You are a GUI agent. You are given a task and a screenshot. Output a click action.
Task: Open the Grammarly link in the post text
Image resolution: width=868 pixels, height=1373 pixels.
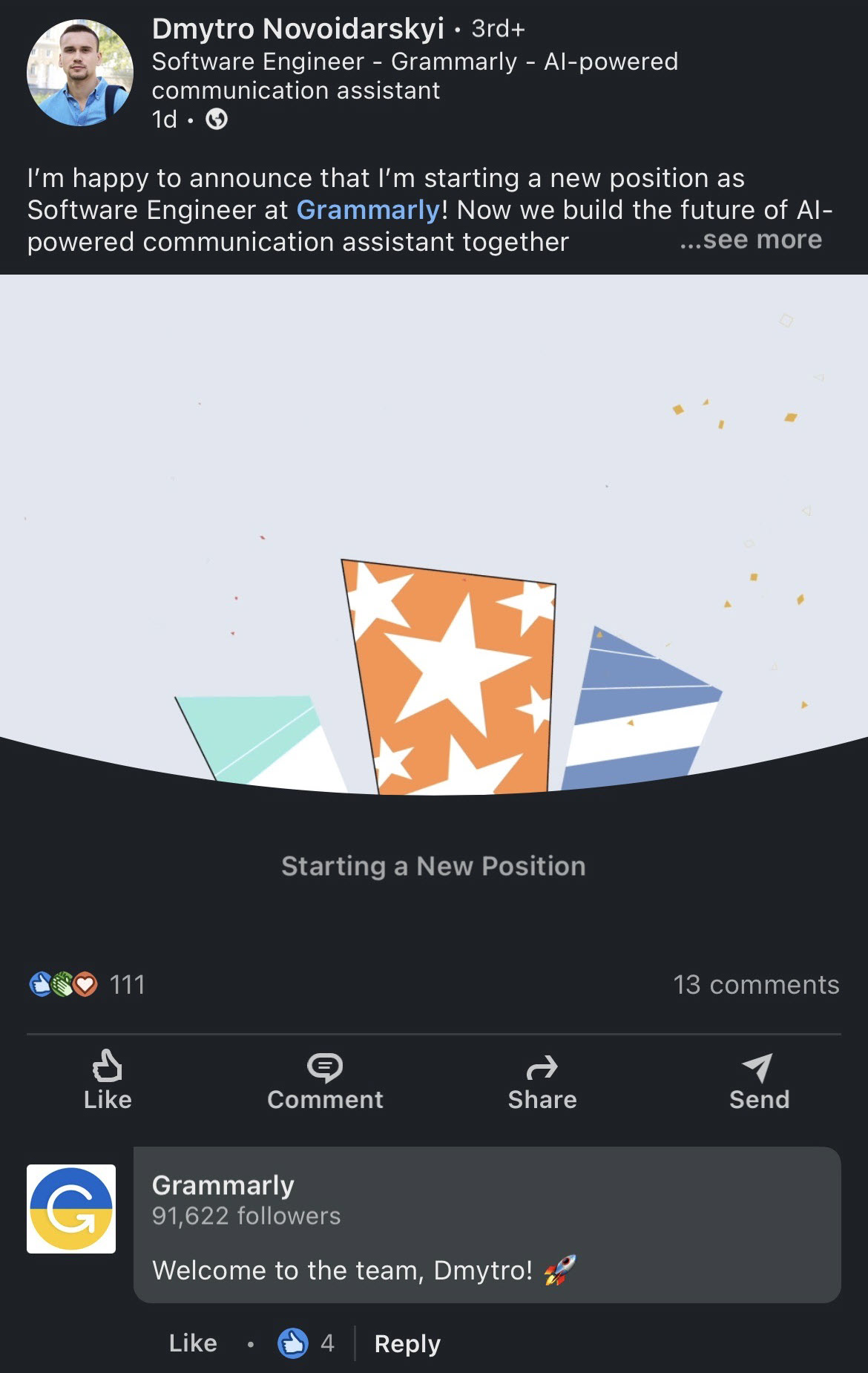pyautogui.click(x=368, y=210)
